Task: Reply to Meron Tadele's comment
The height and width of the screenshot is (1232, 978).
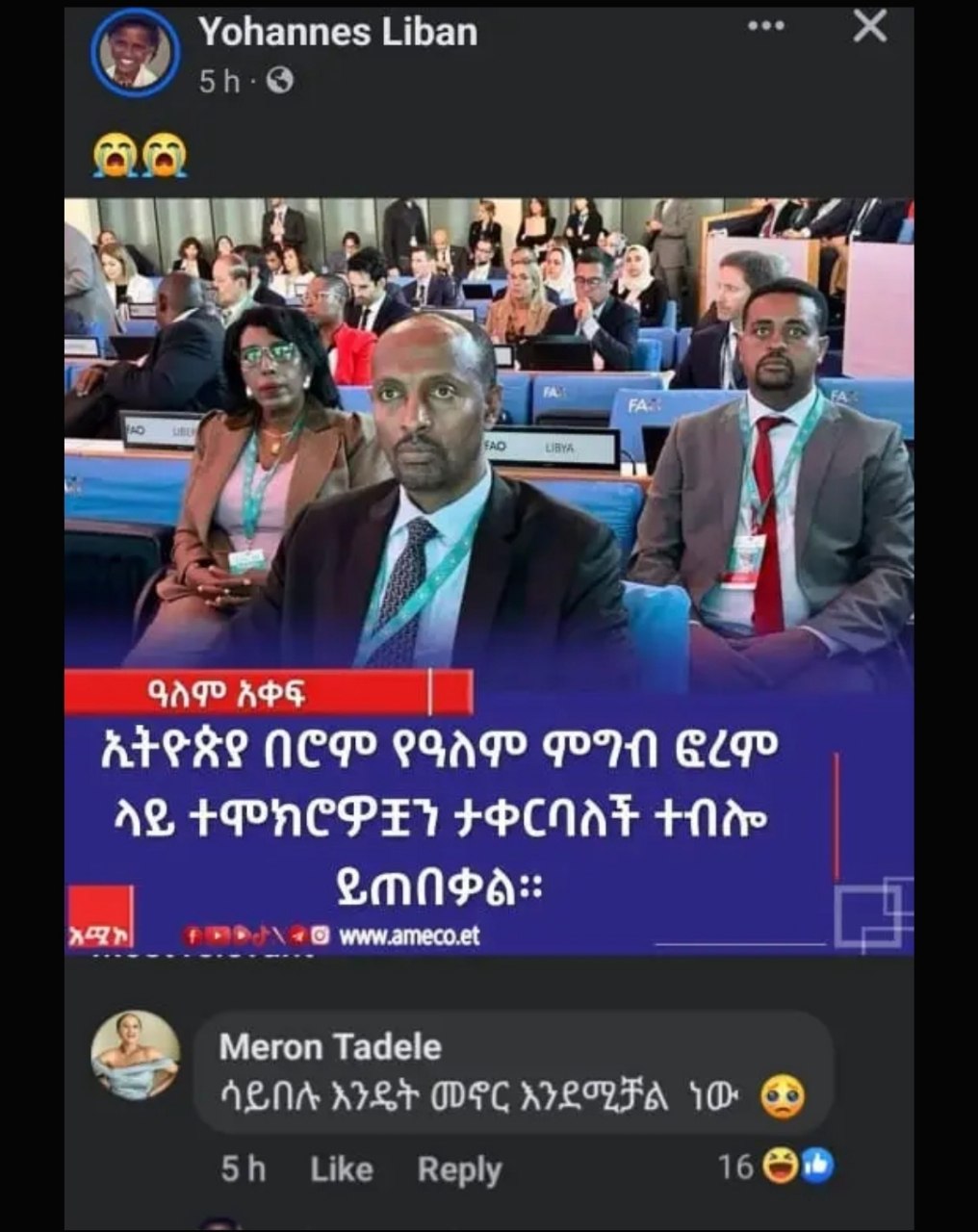Action: point(459,1168)
